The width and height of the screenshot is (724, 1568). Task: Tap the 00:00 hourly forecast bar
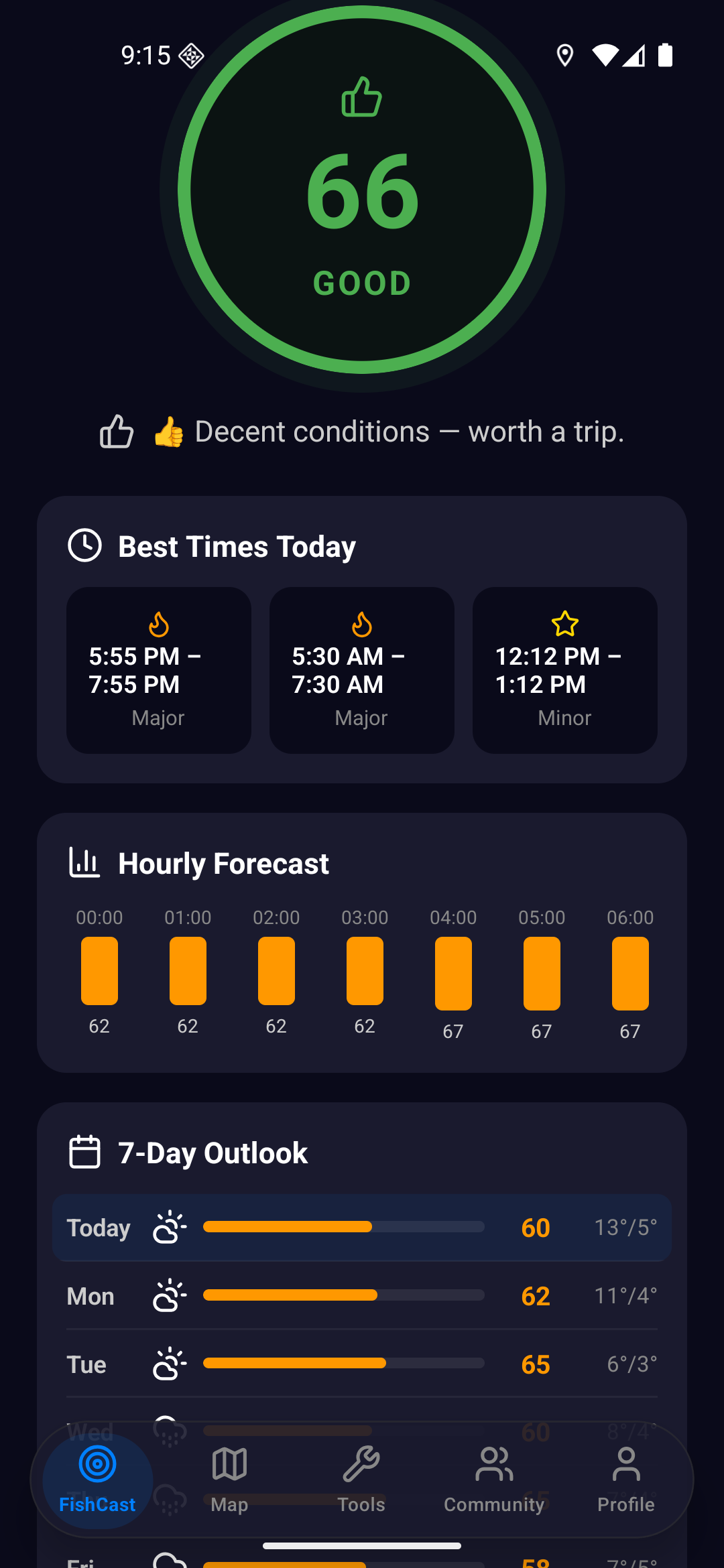[99, 971]
